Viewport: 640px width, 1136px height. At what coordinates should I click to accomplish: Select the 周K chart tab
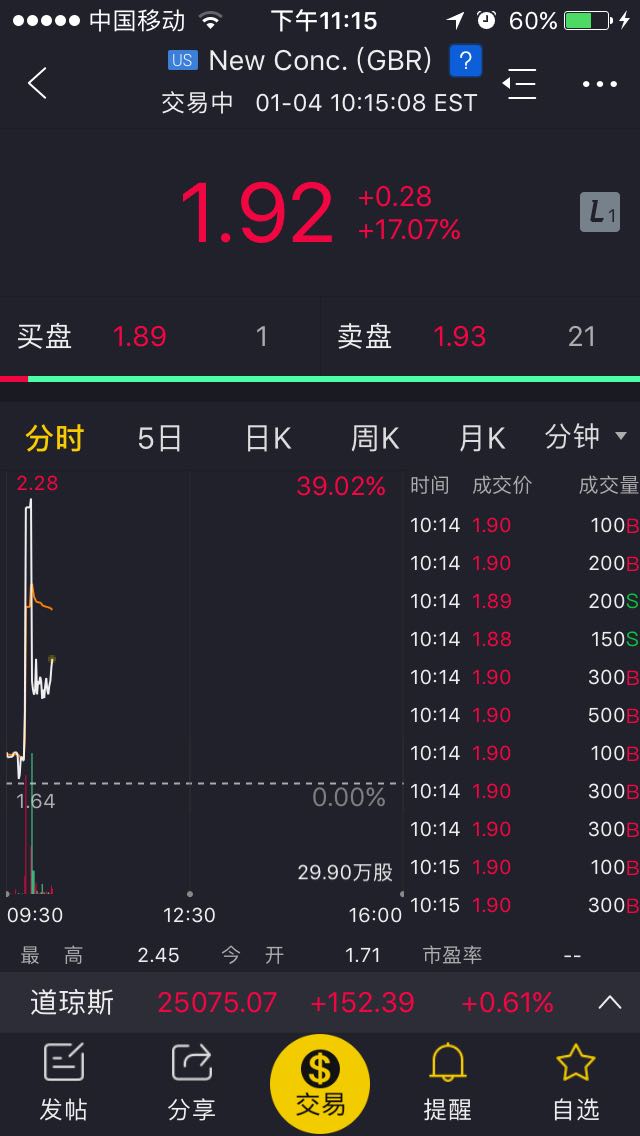point(375,438)
